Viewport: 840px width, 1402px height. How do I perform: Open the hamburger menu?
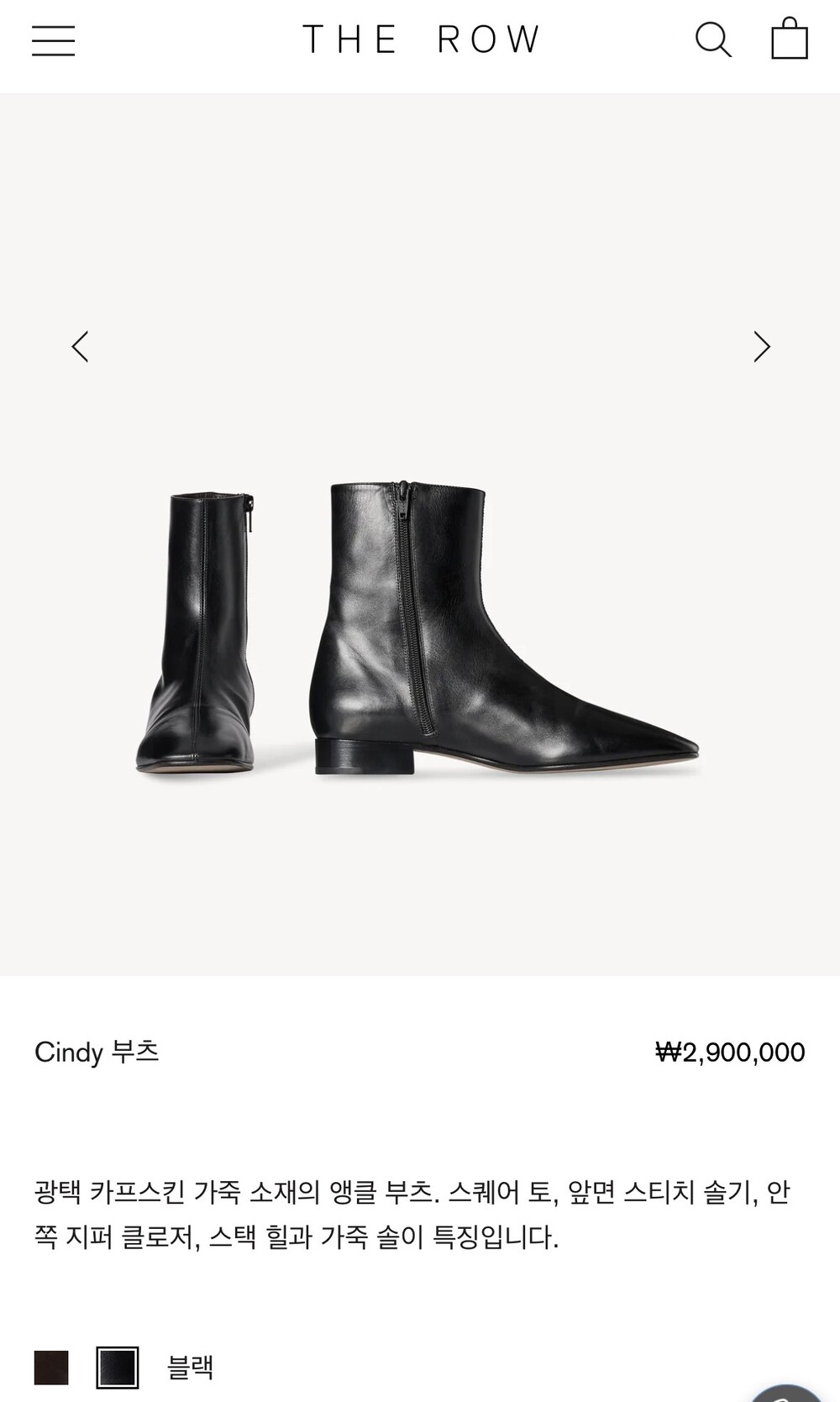point(53,40)
